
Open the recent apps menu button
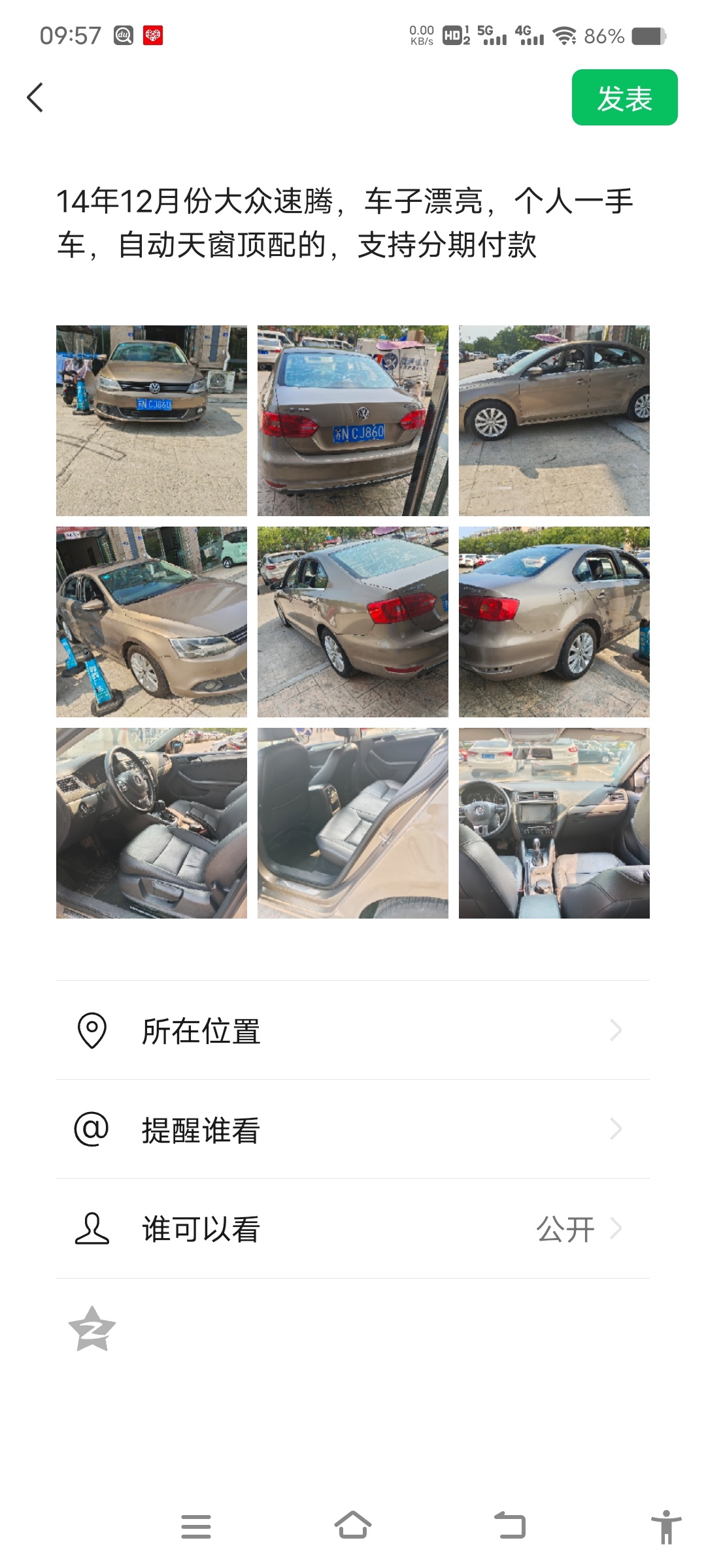click(196, 1526)
